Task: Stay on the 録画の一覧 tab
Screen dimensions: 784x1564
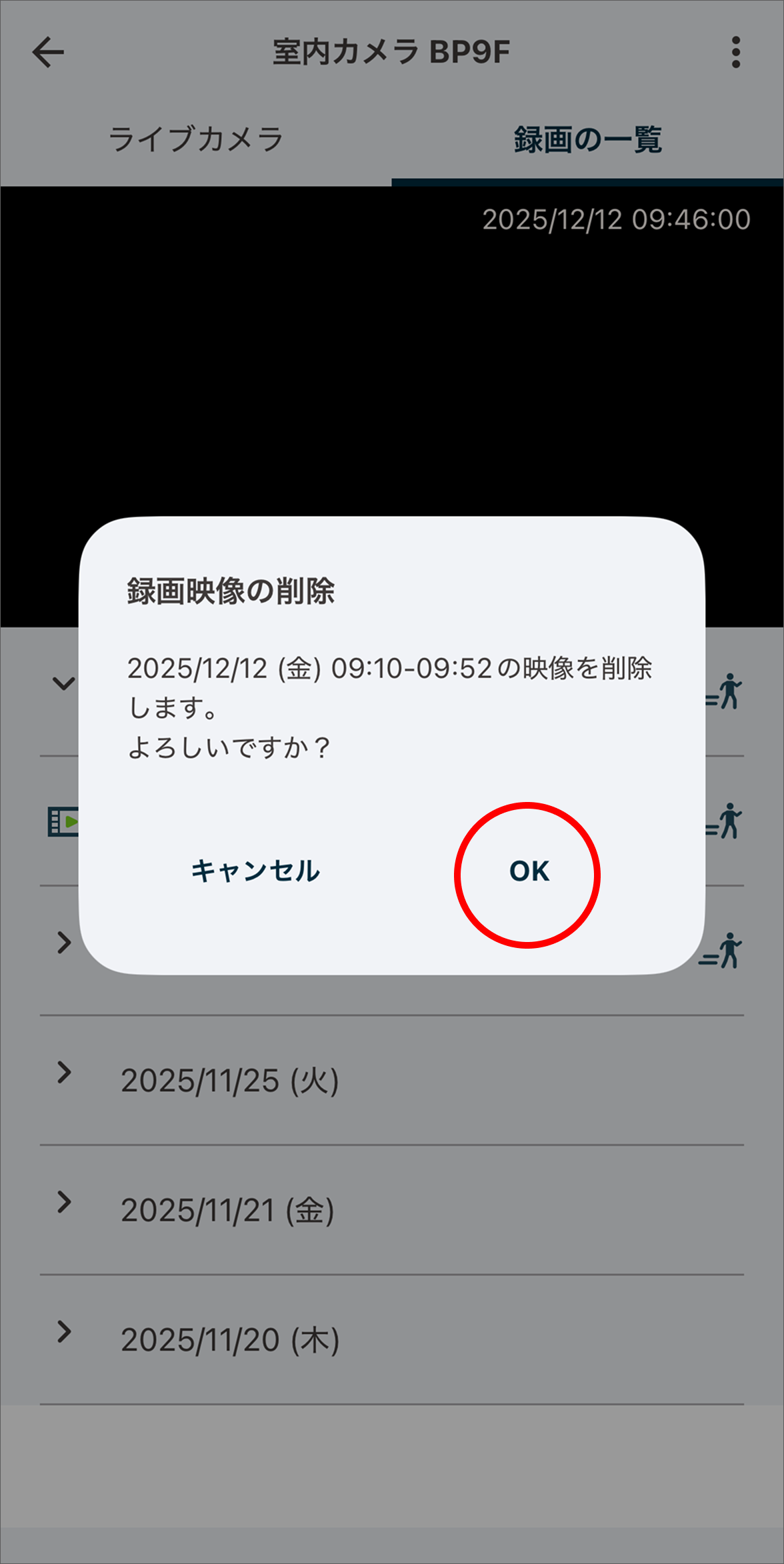Action: click(587, 139)
